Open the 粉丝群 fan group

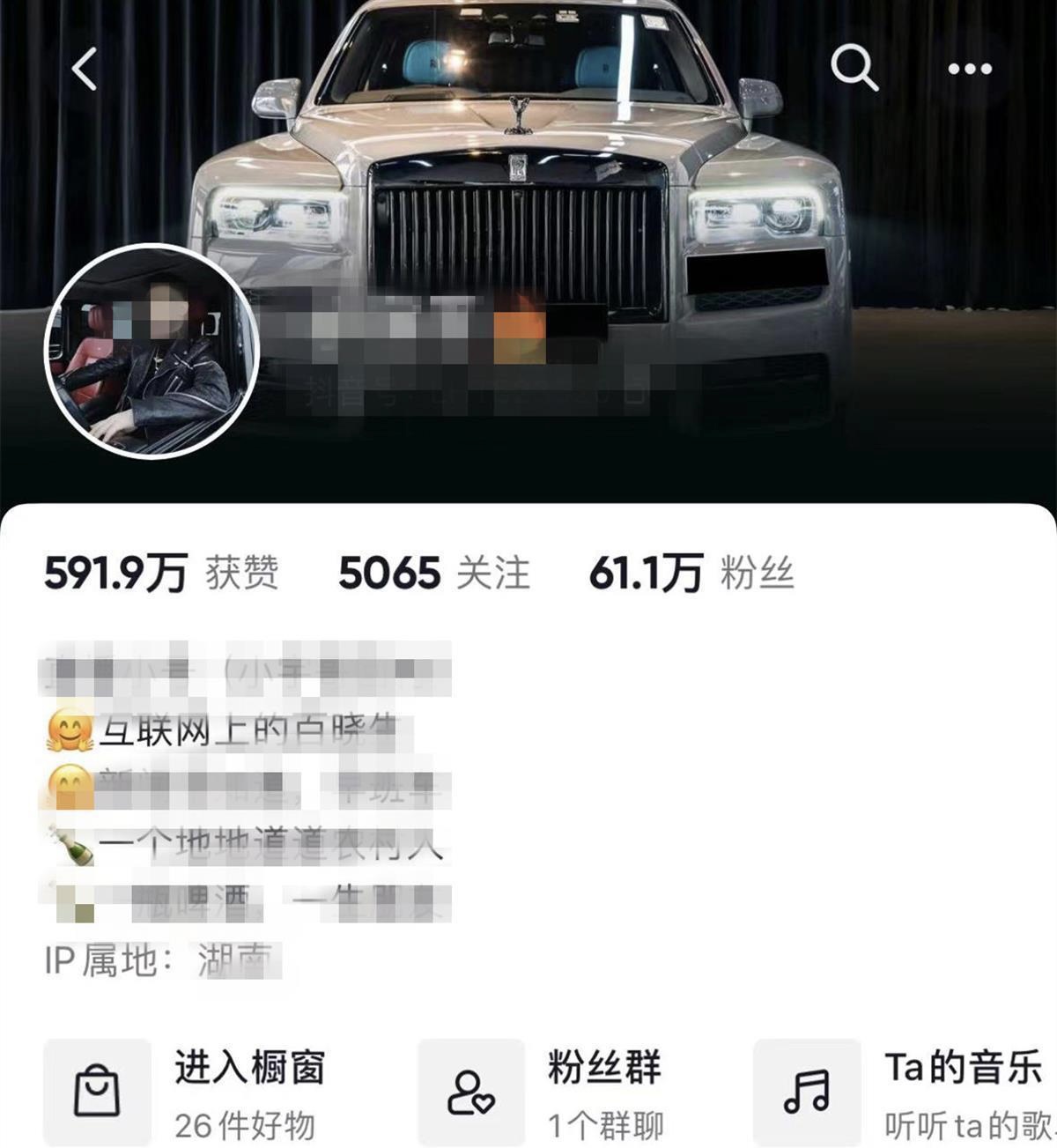click(x=542, y=1092)
